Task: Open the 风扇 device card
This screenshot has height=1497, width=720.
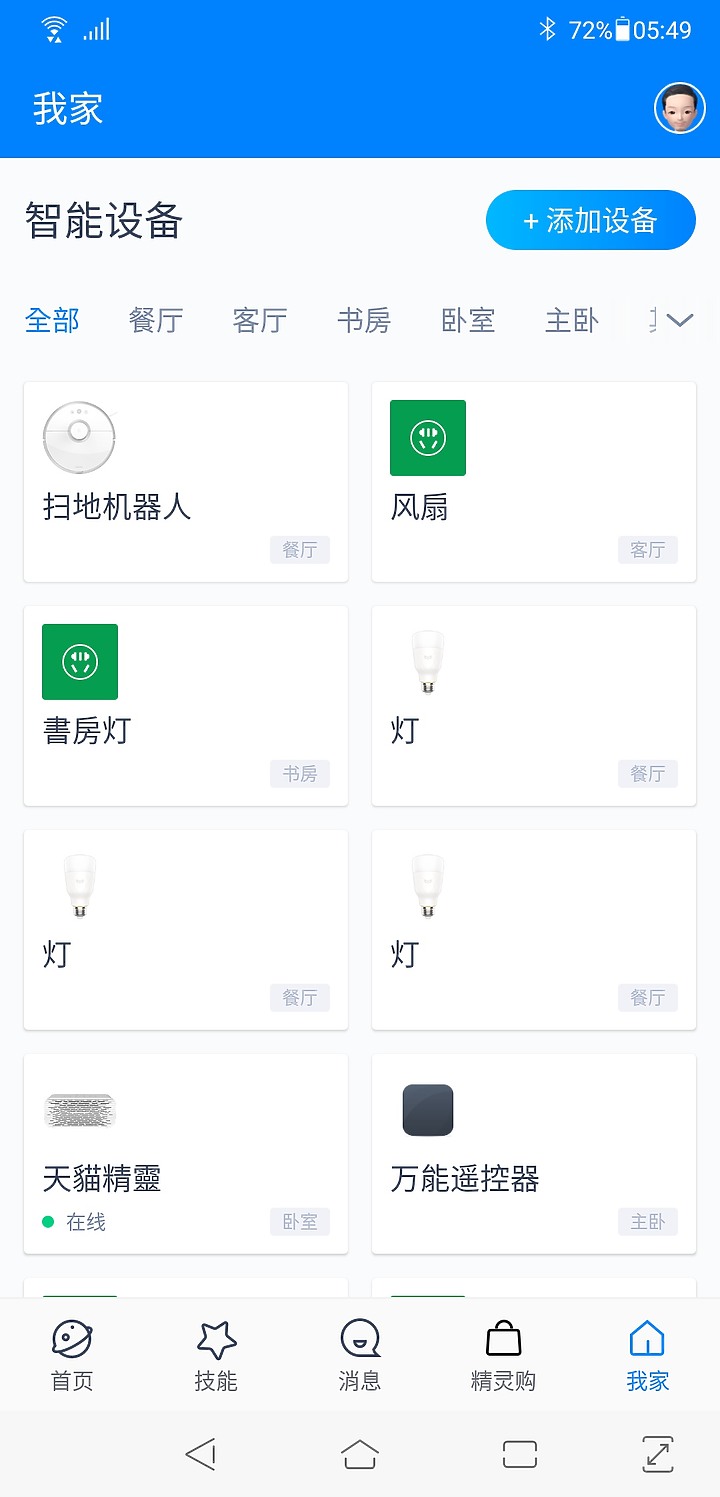Action: (534, 482)
